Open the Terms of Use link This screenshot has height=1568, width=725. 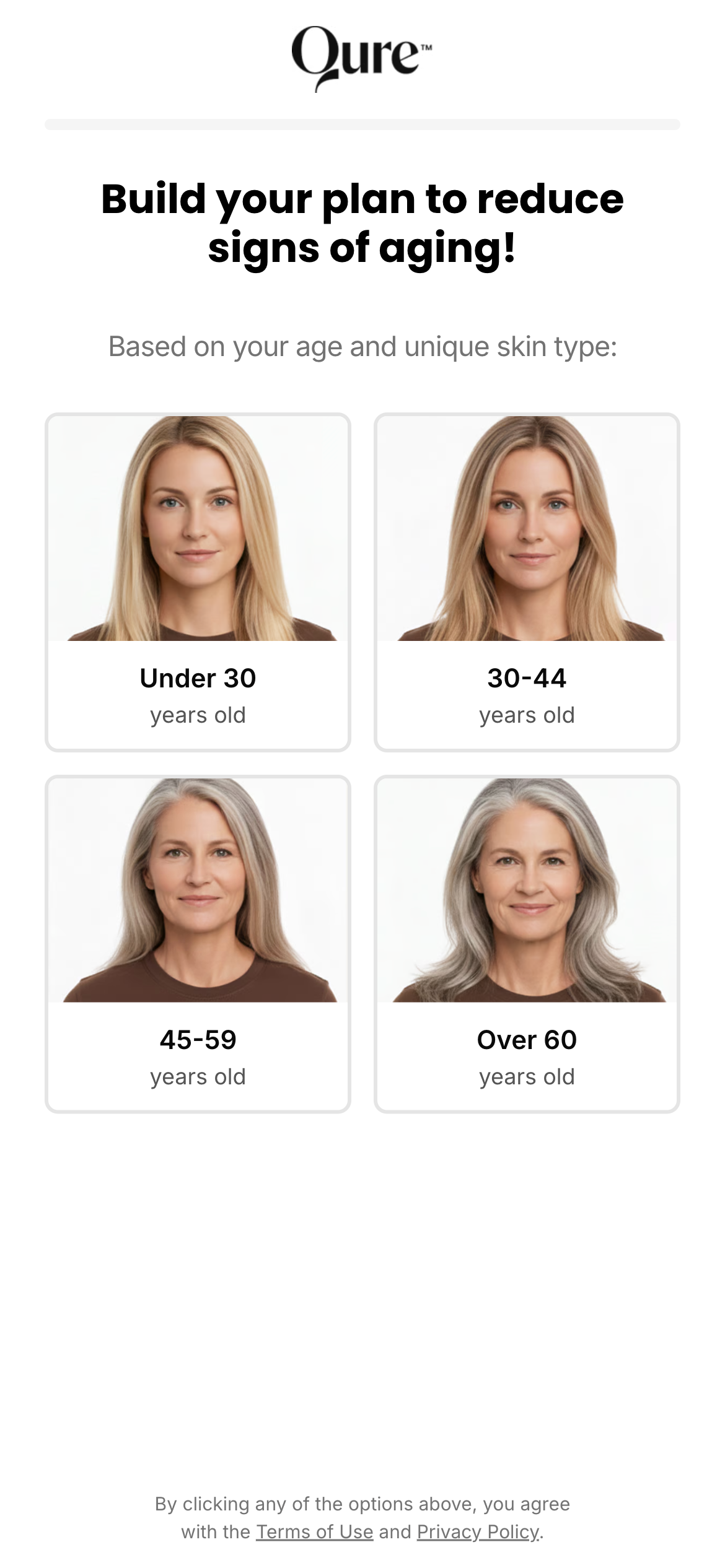(314, 1531)
